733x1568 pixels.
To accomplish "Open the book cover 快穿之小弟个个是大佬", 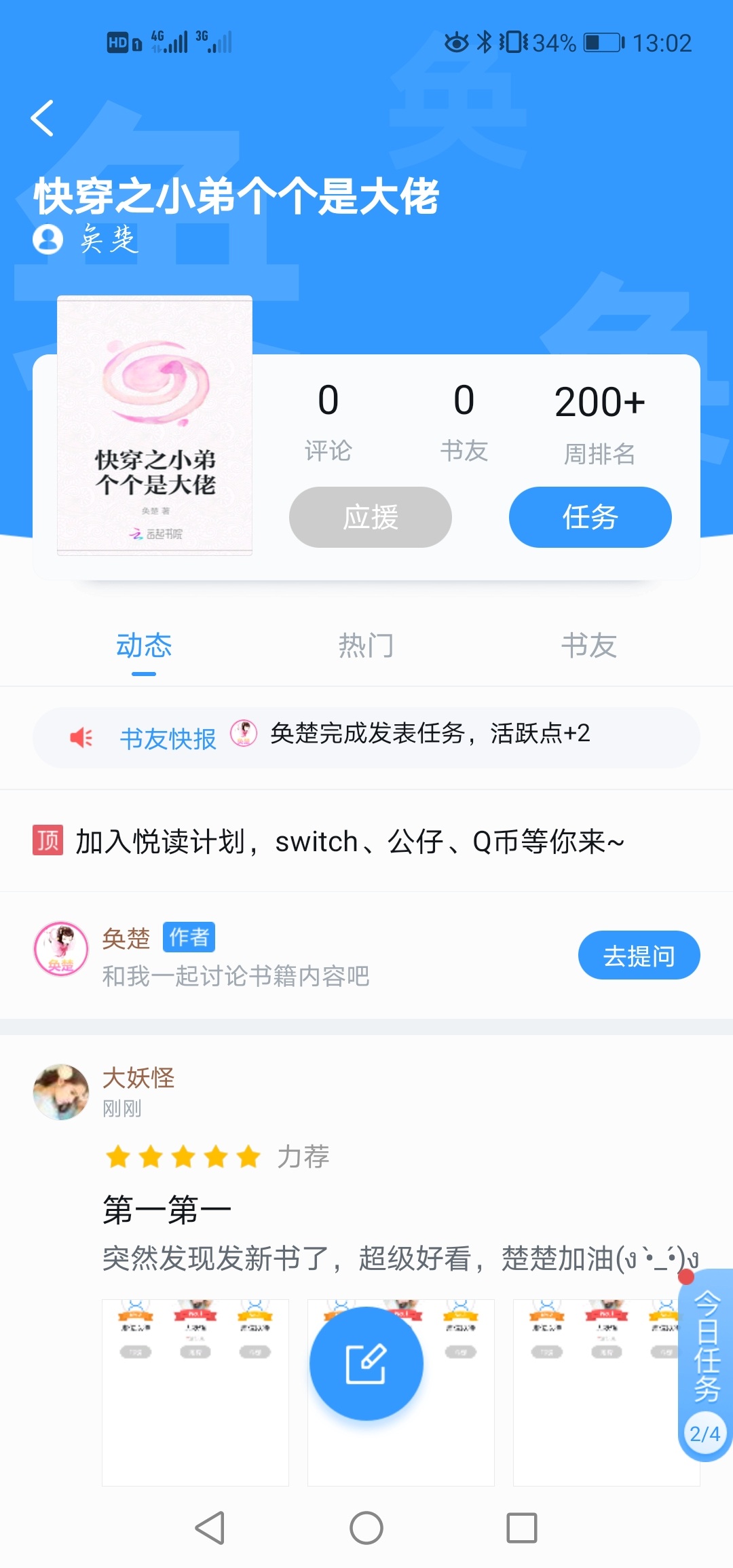I will [x=155, y=426].
